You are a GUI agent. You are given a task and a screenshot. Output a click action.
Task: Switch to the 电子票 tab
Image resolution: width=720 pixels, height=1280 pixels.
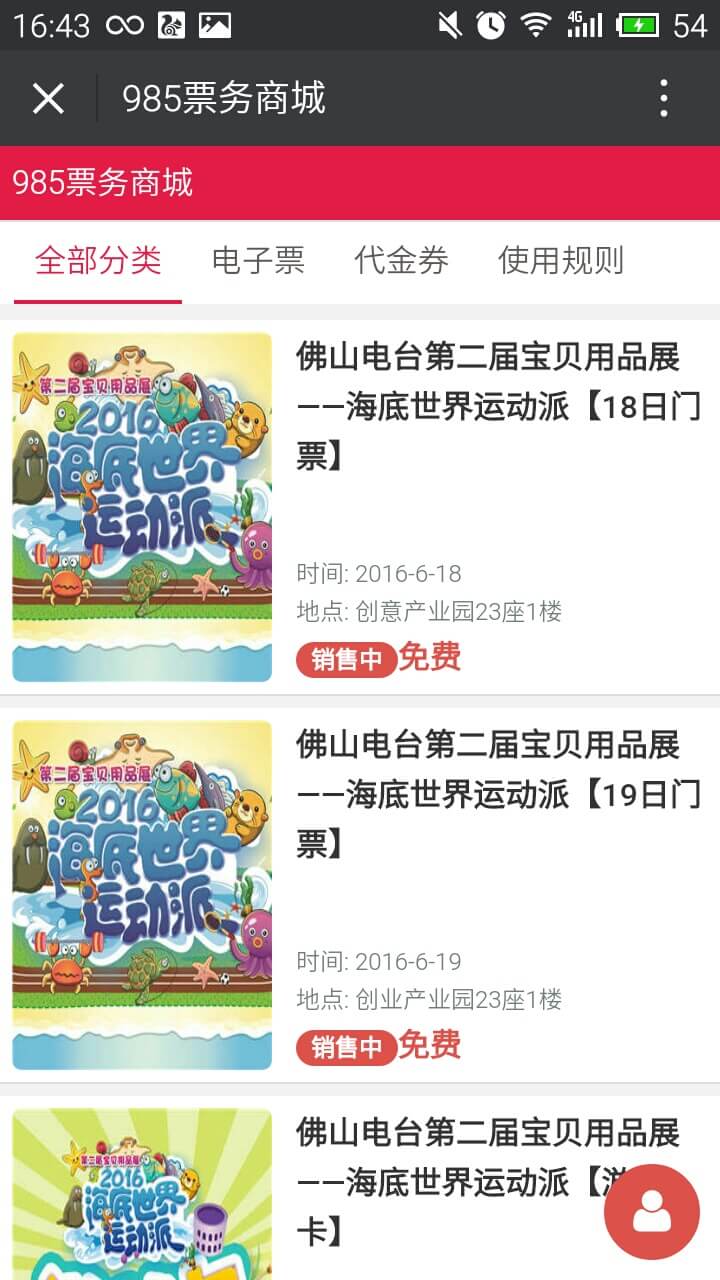click(x=258, y=261)
